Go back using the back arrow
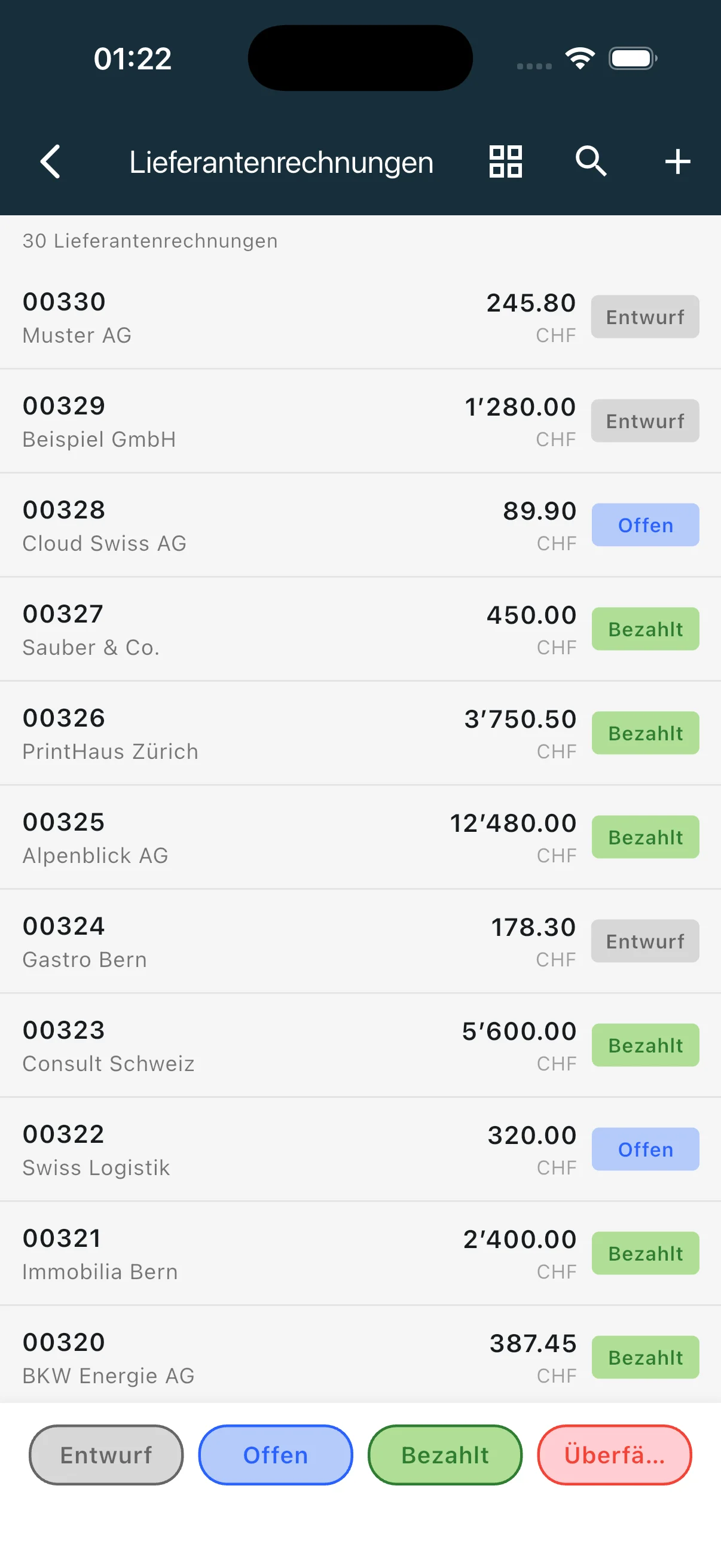 click(x=50, y=161)
